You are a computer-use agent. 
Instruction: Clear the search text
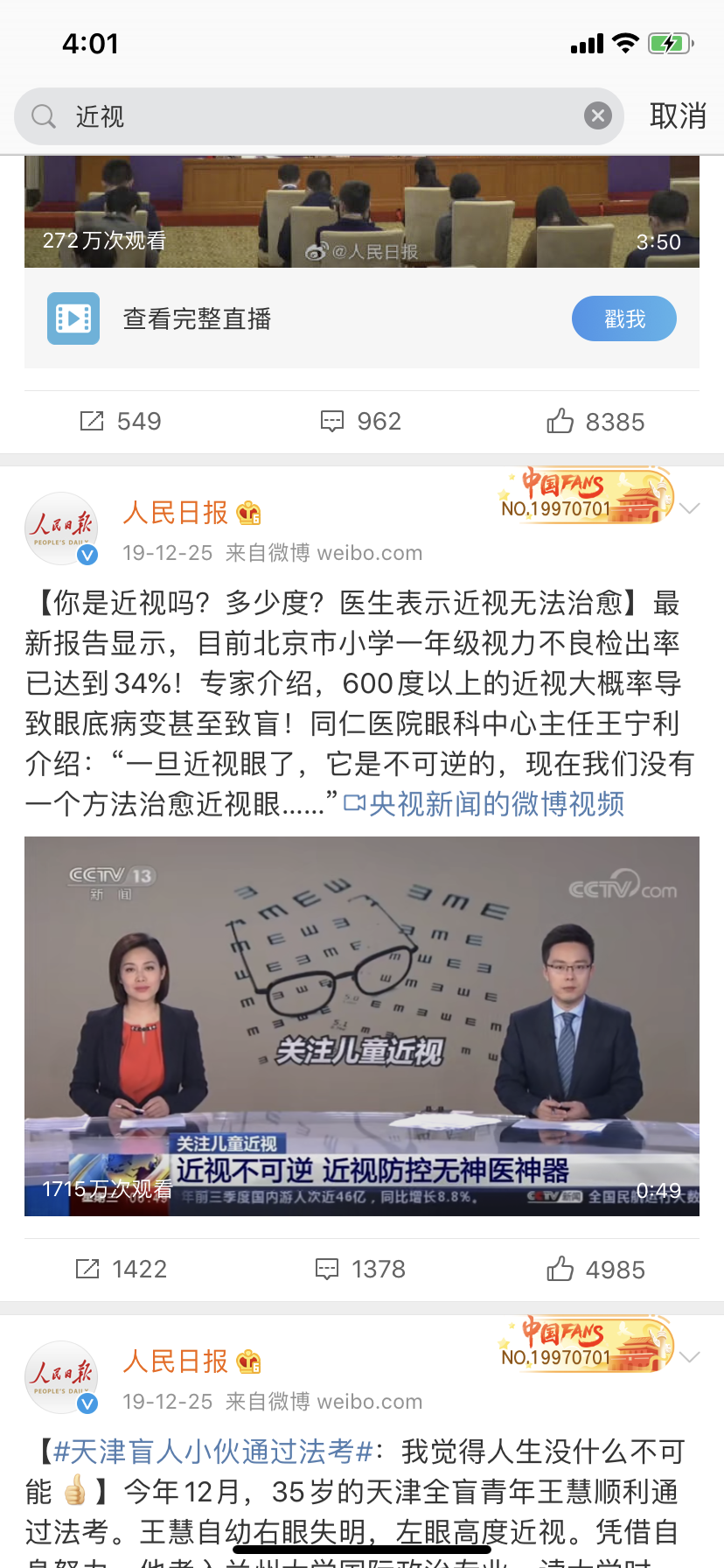[x=598, y=115]
